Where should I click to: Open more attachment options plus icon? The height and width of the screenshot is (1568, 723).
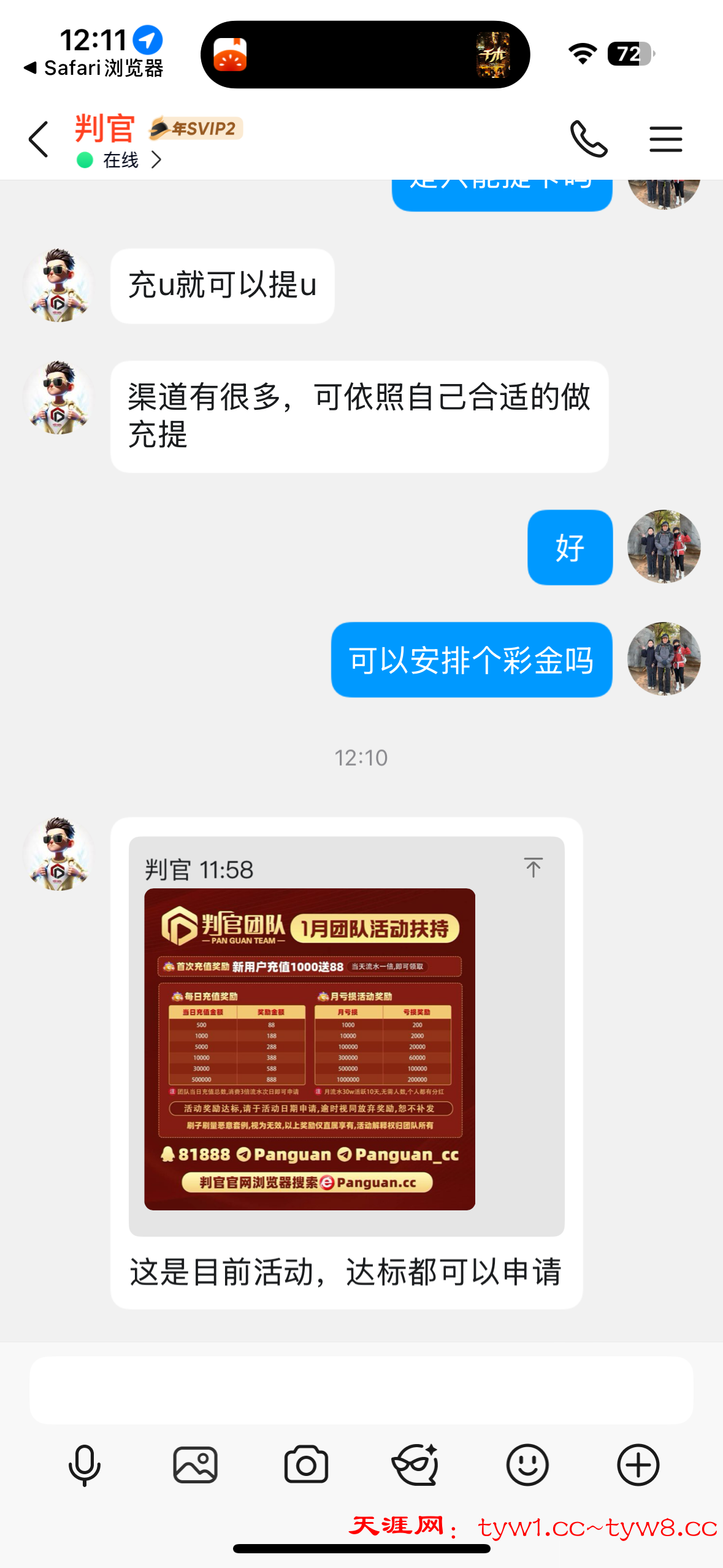[x=638, y=1466]
